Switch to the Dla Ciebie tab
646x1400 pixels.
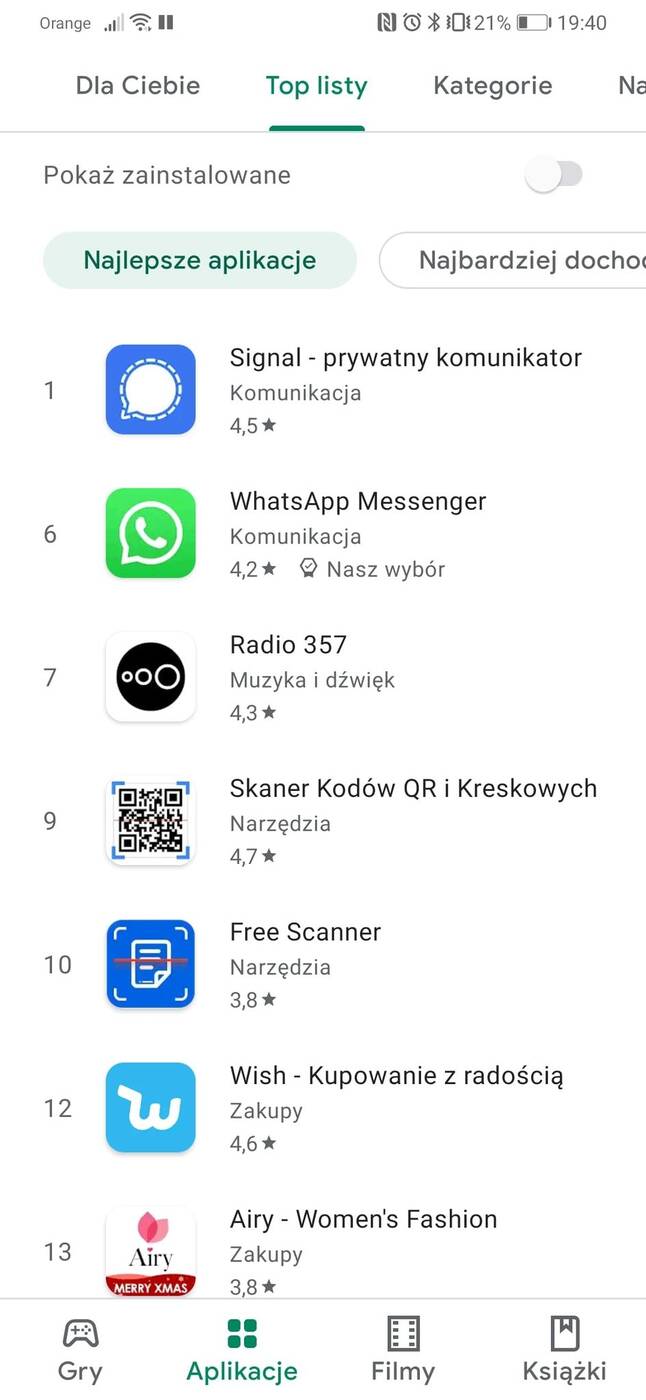138,86
